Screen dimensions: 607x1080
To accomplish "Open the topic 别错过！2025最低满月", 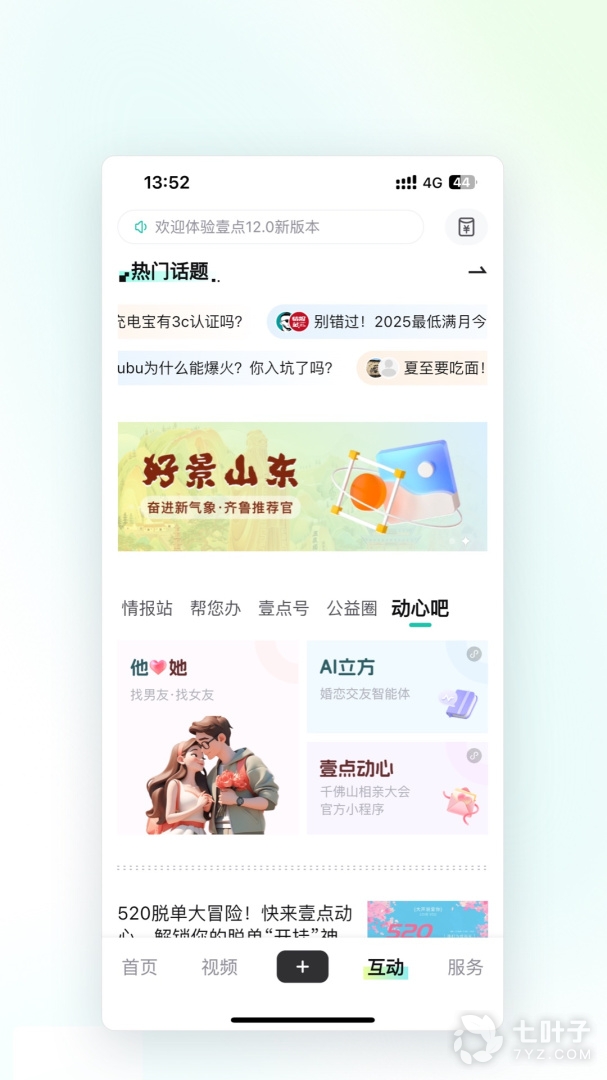I will [x=380, y=322].
